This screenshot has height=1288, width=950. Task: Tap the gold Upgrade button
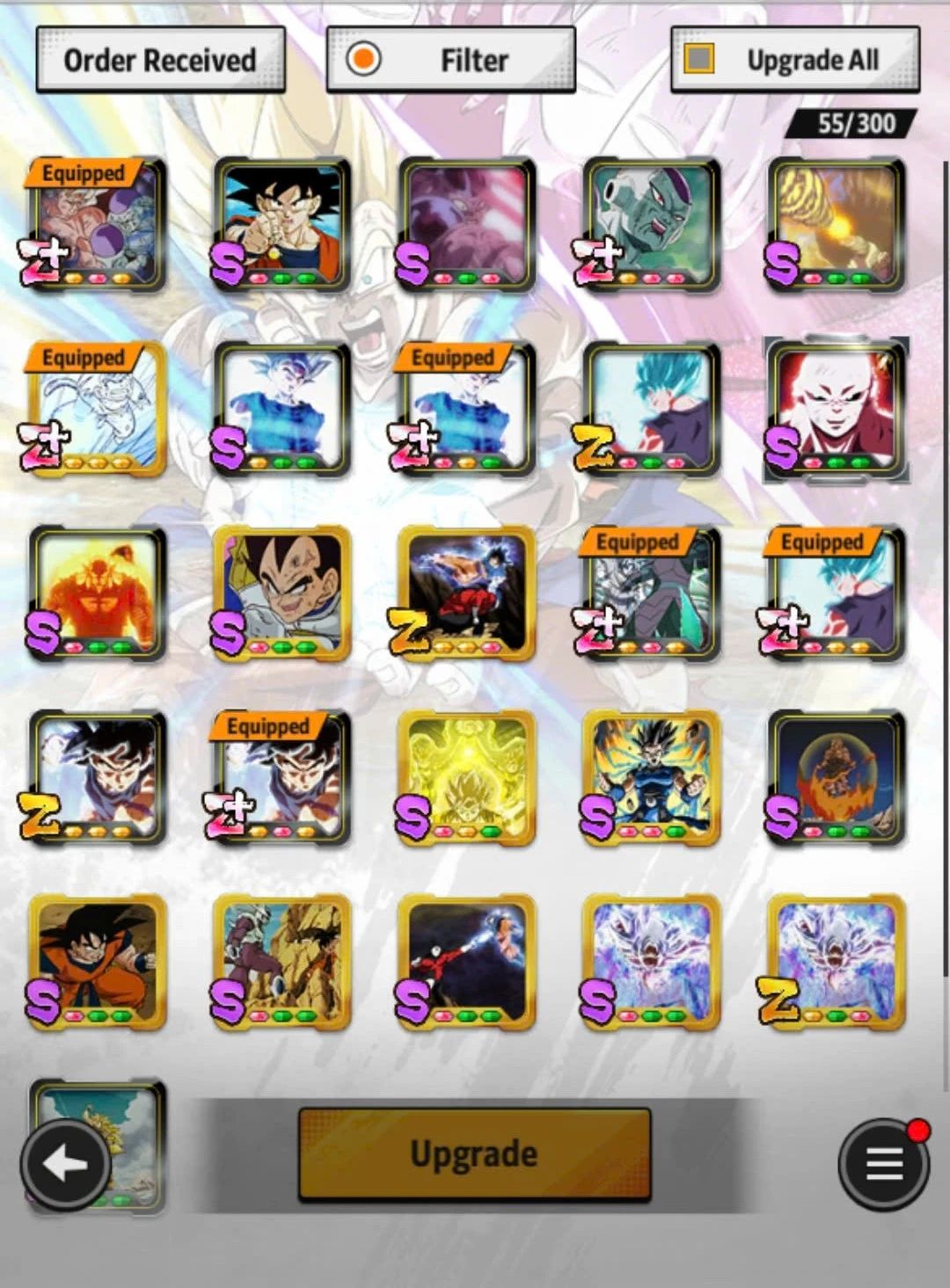[x=474, y=1153]
